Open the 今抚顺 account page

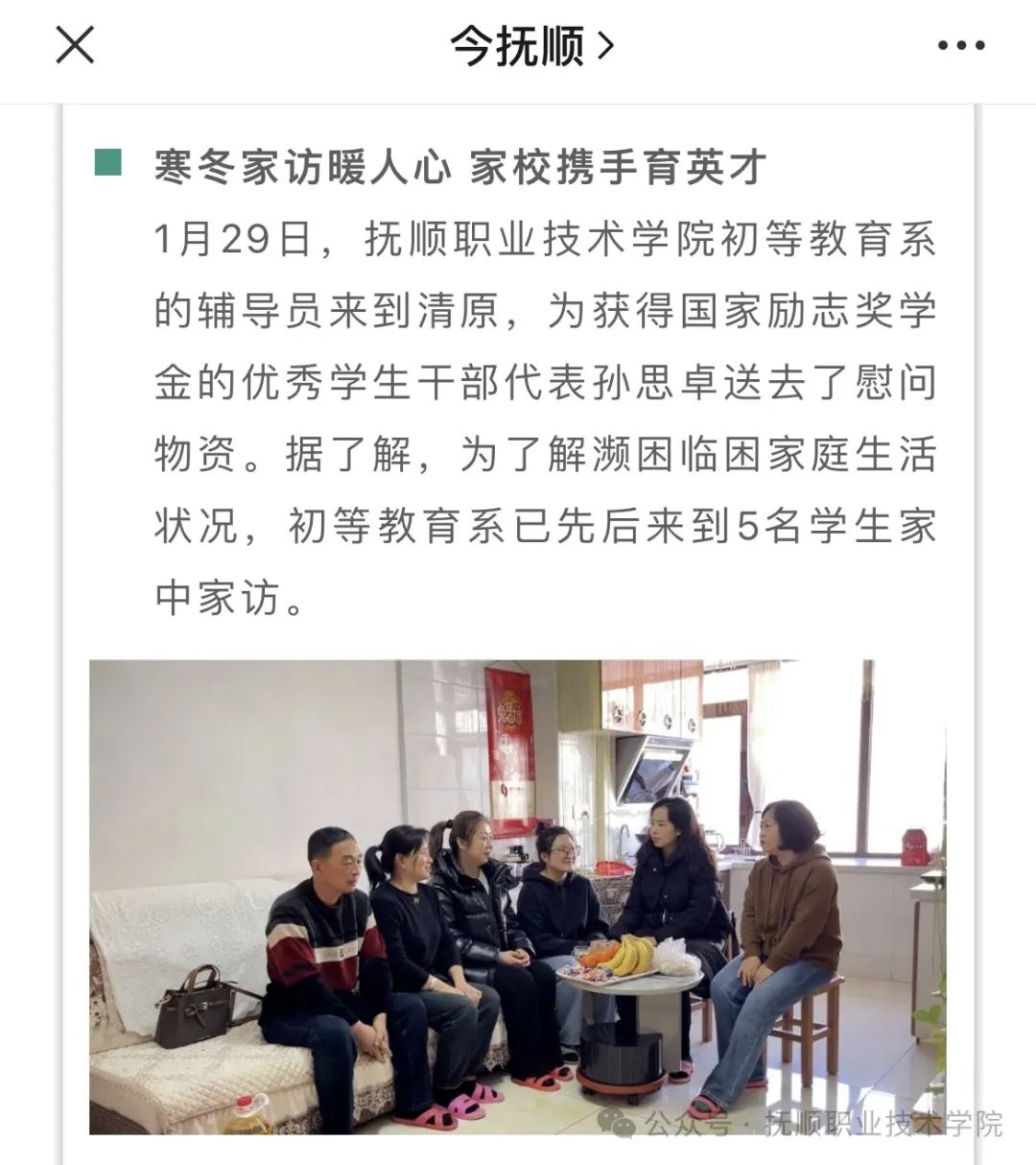(x=530, y=45)
